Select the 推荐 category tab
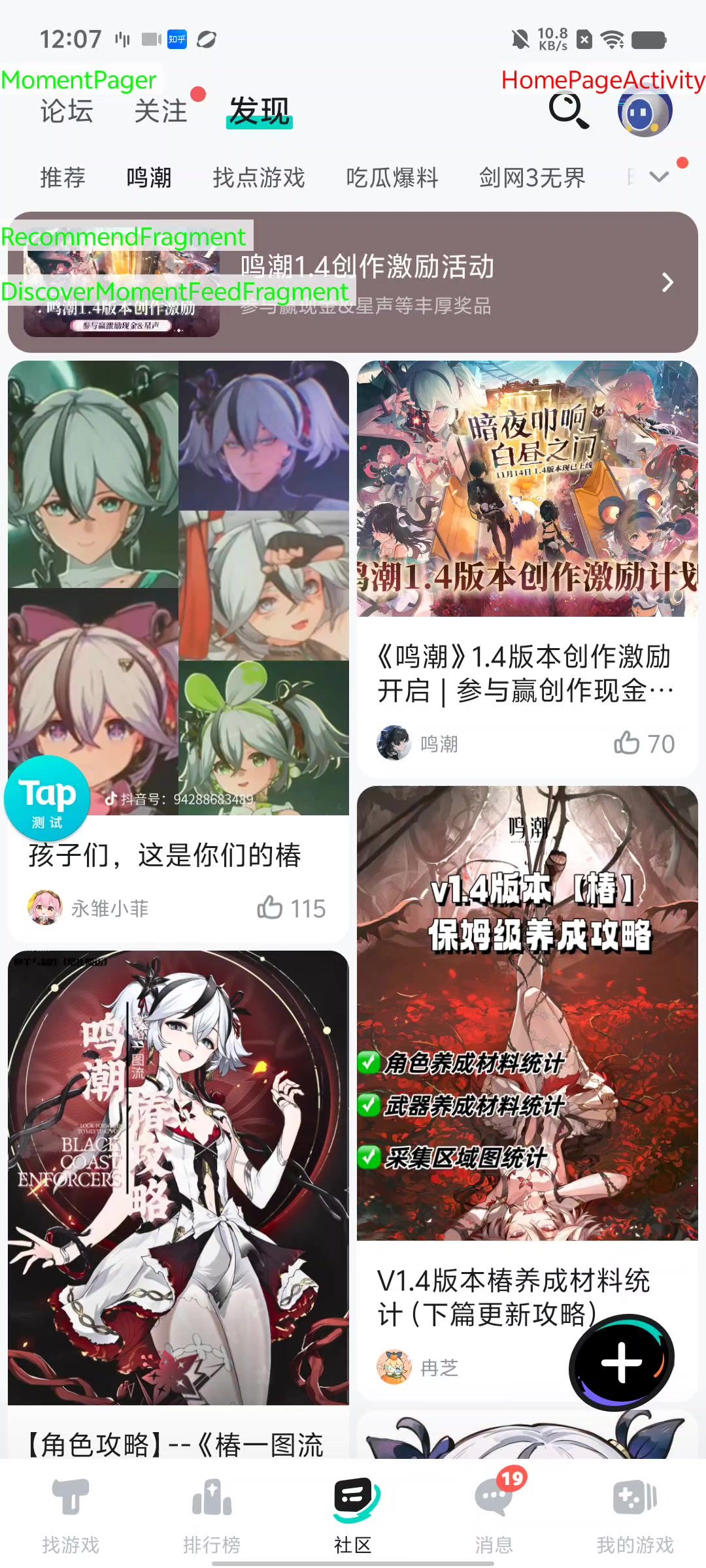Screen dimensions: 706x1568 63,178
